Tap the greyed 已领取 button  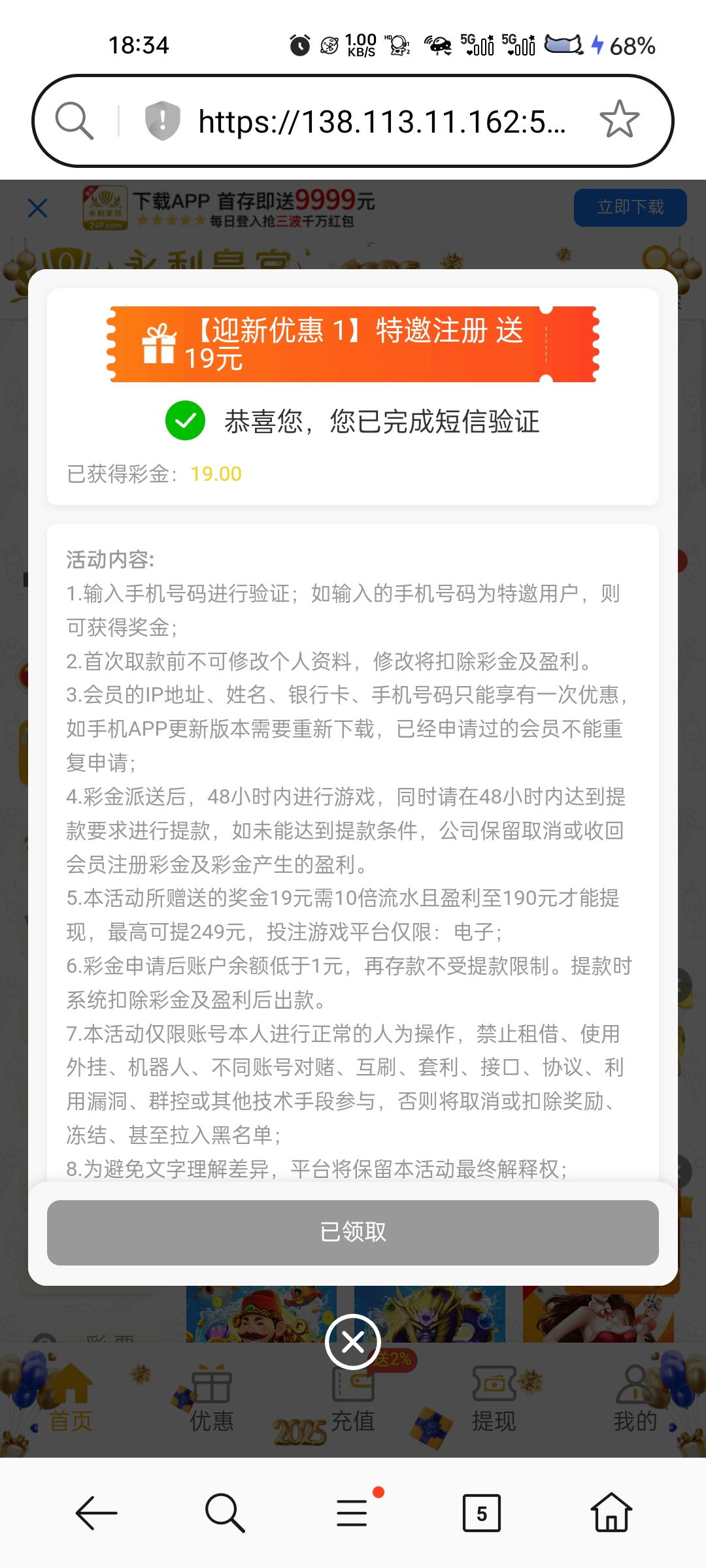pos(353,1232)
